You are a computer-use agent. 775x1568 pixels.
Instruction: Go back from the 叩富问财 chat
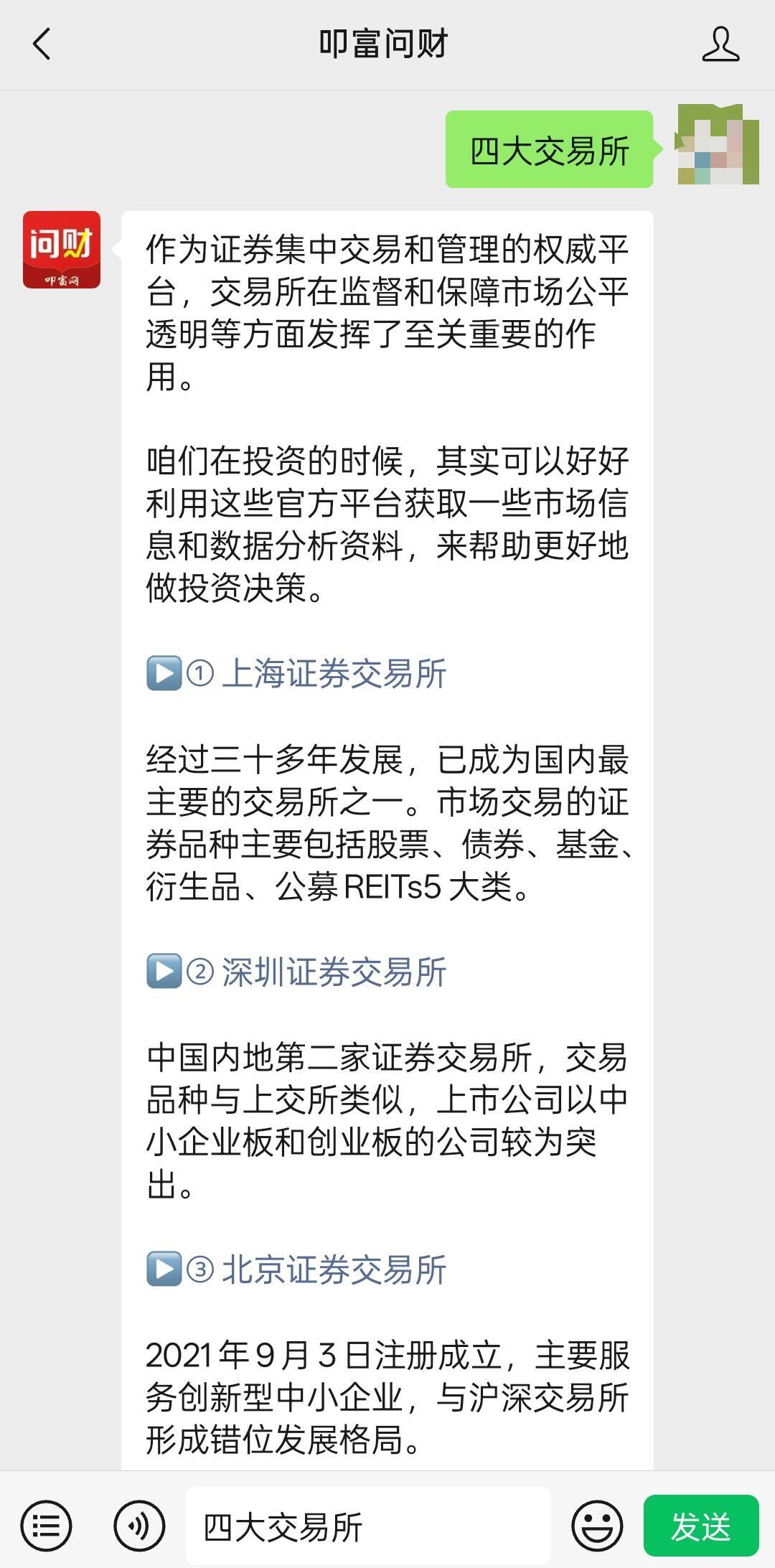[x=42, y=44]
